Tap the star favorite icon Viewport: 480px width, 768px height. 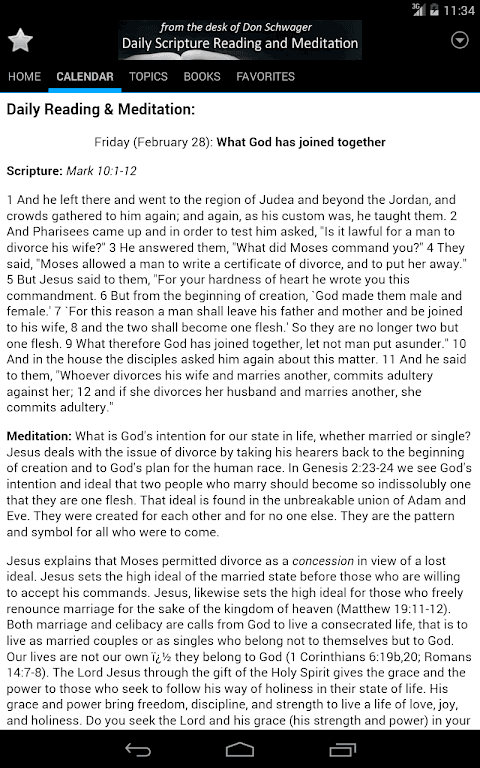click(x=20, y=41)
